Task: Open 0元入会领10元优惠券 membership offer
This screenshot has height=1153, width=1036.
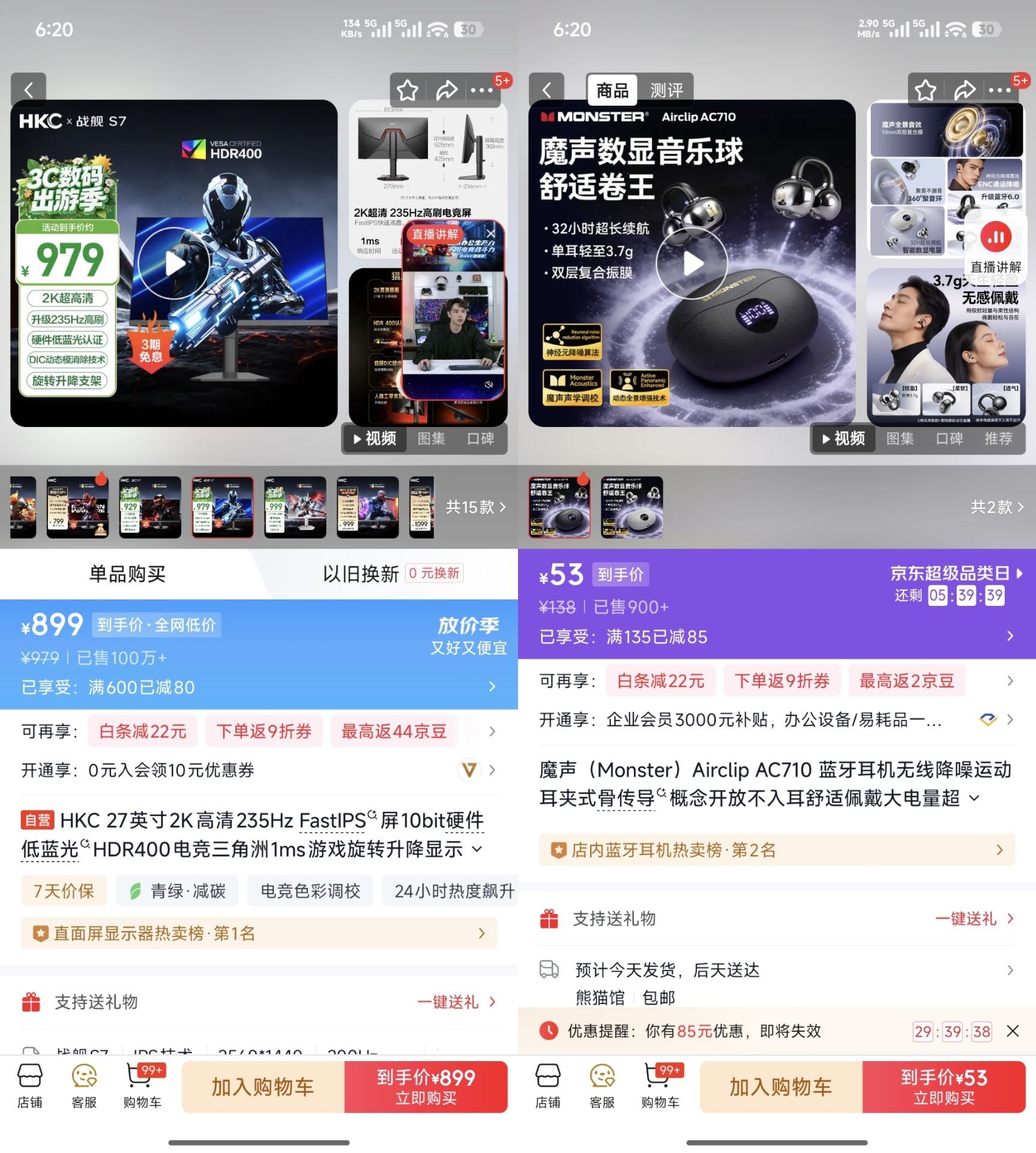Action: click(x=258, y=770)
